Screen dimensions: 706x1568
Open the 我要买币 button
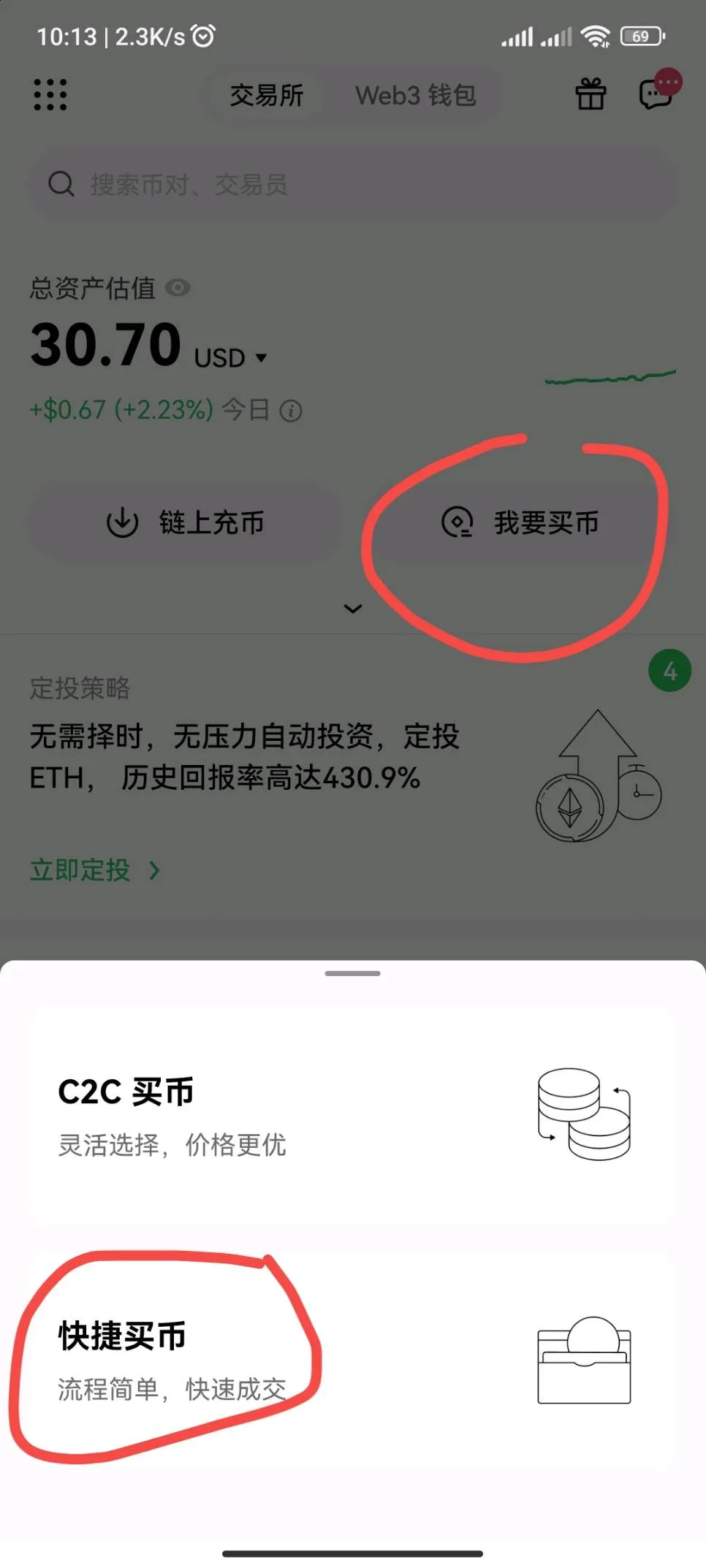pos(520,522)
